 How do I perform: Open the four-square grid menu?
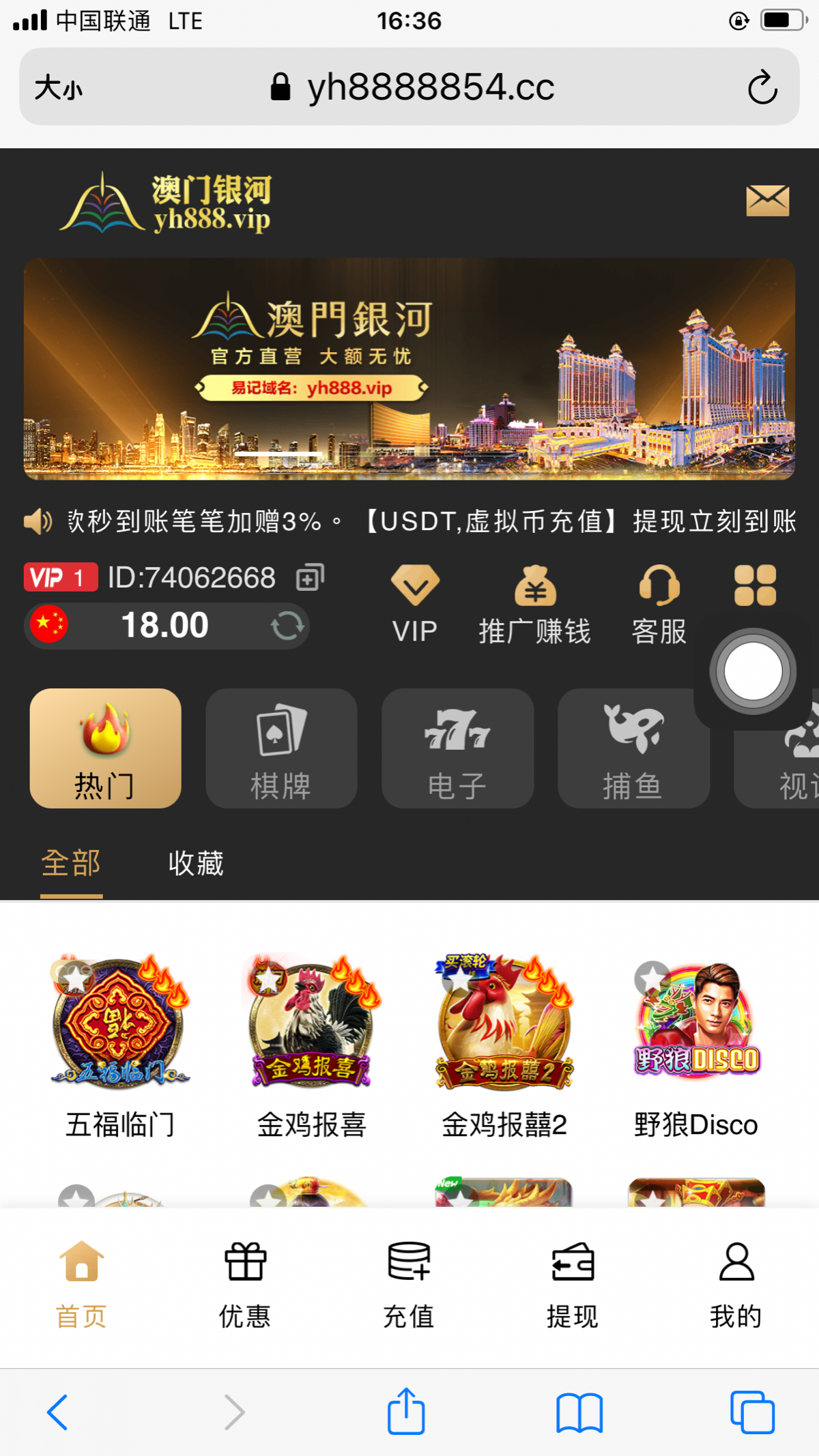tap(755, 585)
